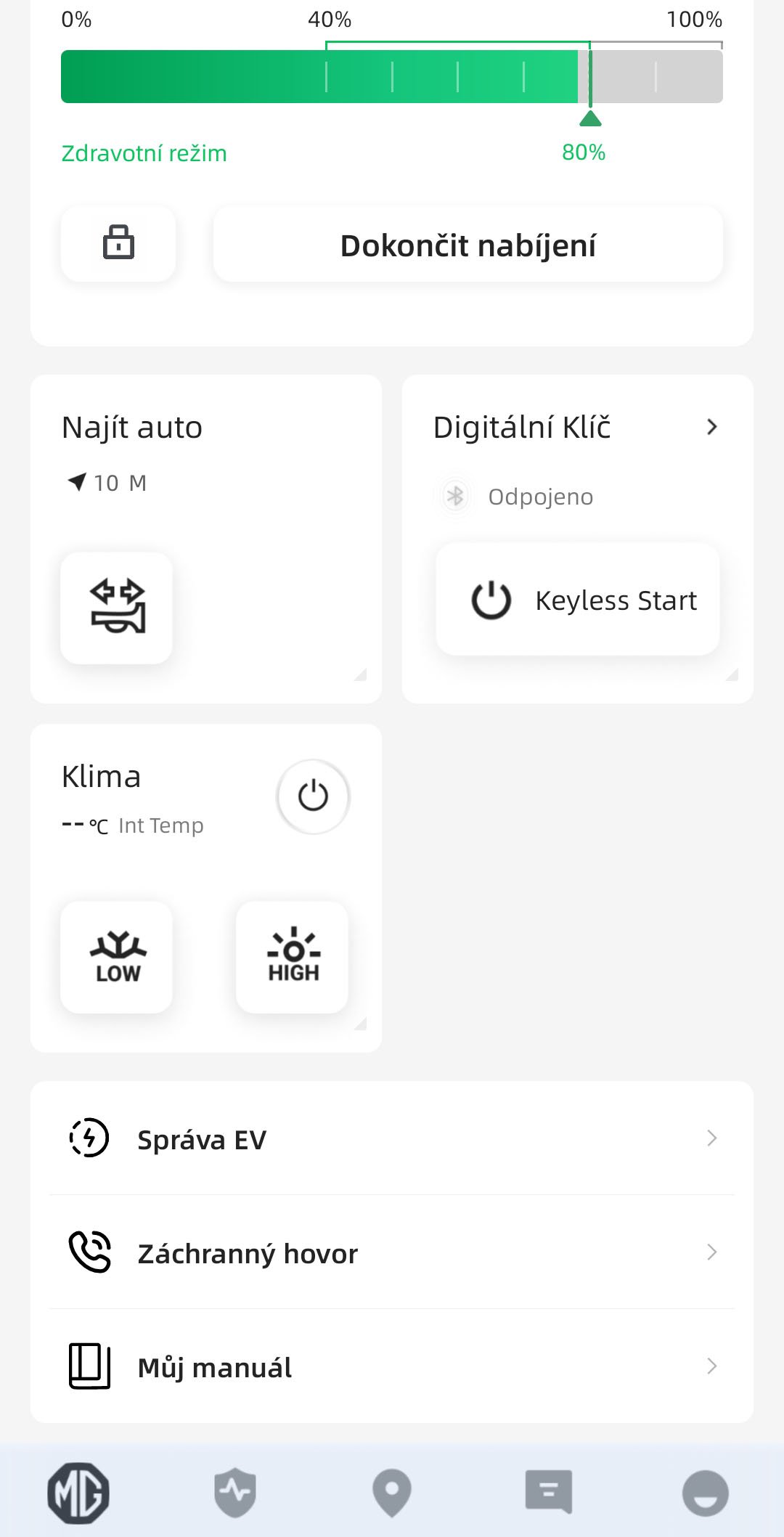
Task: Open Digitální Klíč details
Action: (x=711, y=427)
